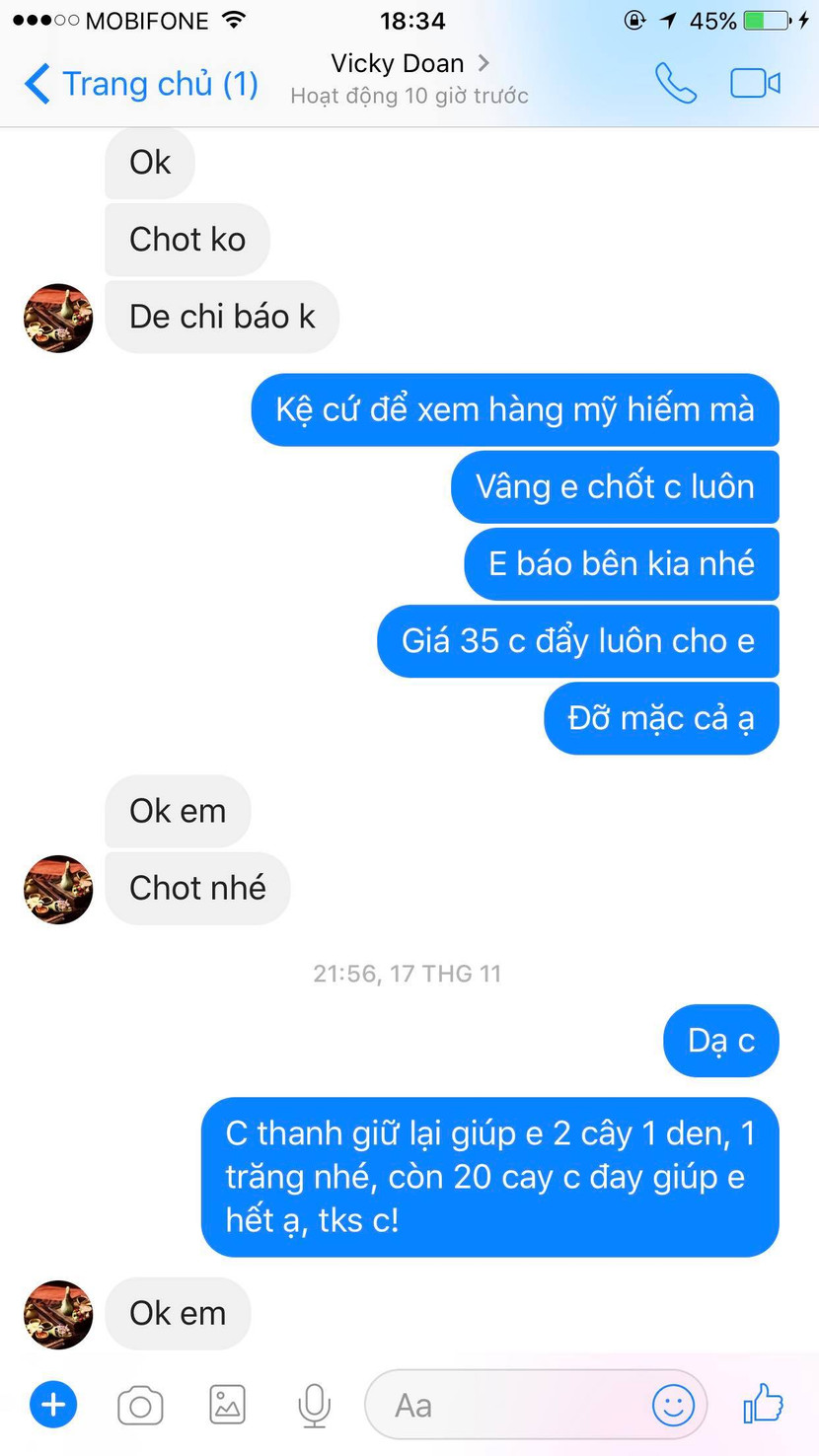Screen dimensions: 819x1456
Task: Tap Vicky's avatar beside 'De chi báo k'
Action: [58, 318]
